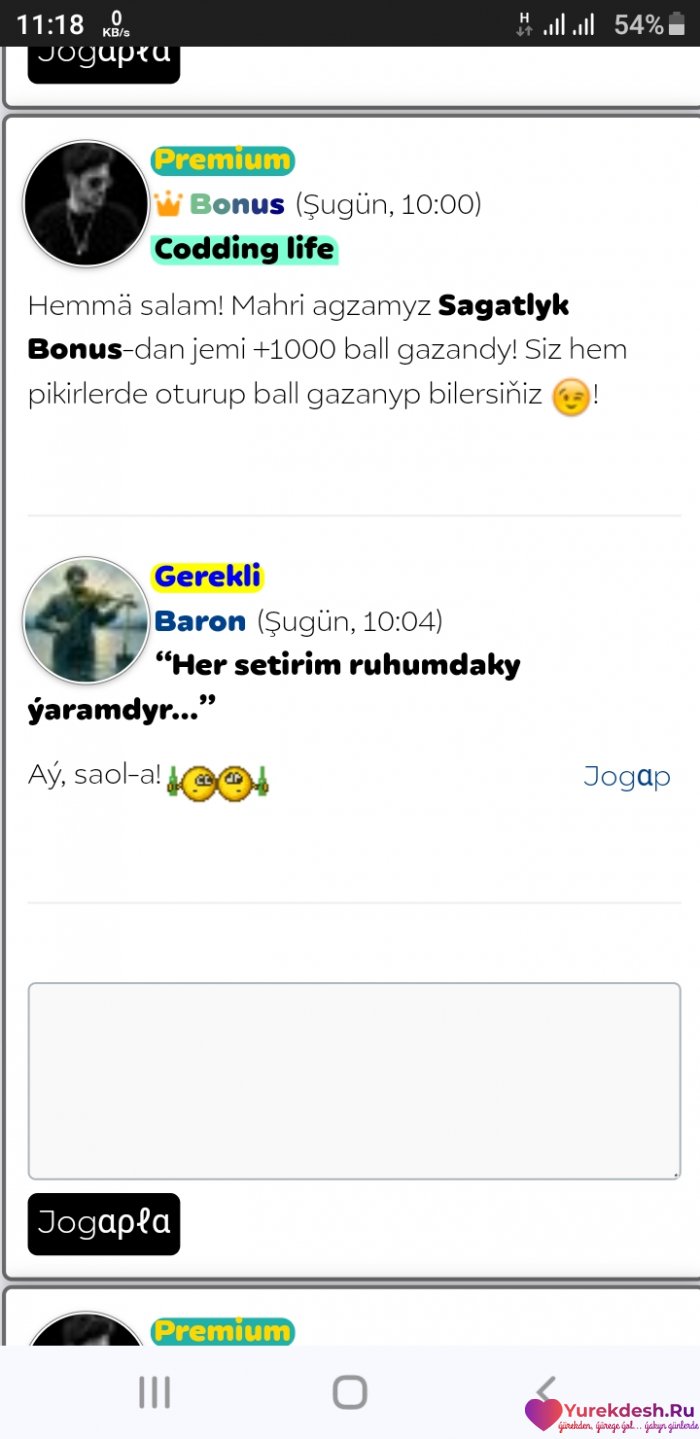The width and height of the screenshot is (700, 1439).
Task: Open the Baron username link
Action: click(200, 621)
